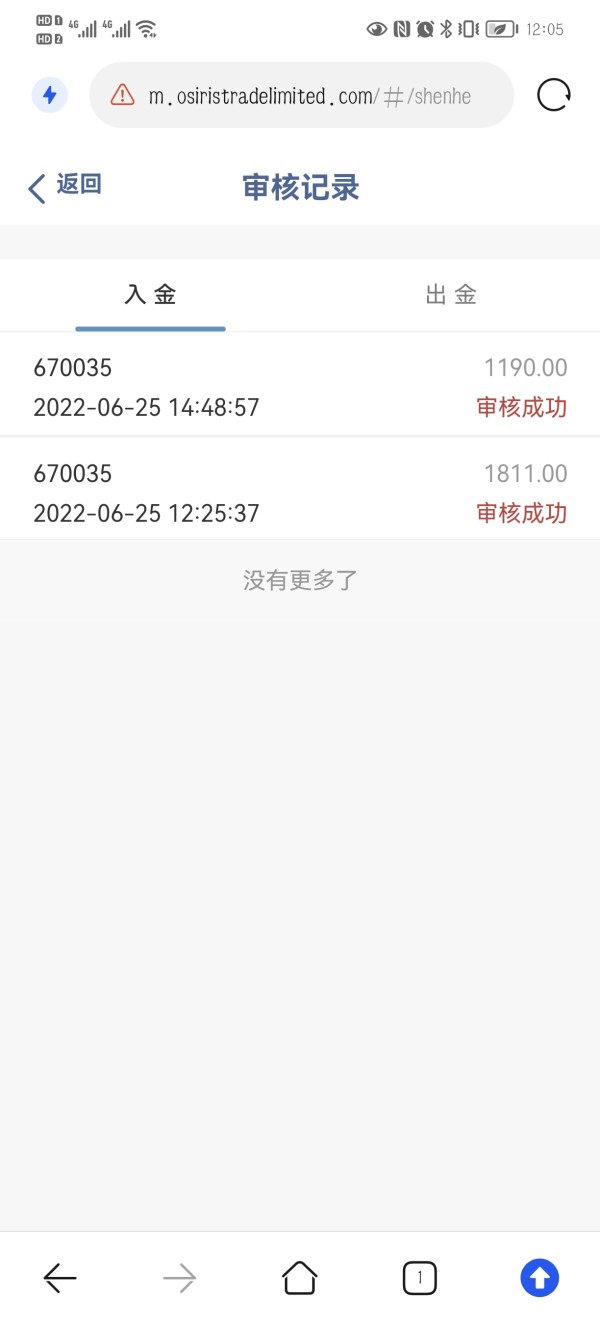Image resolution: width=600 pixels, height=1324 pixels.
Task: Select the 入金 tab
Action: tap(150, 295)
